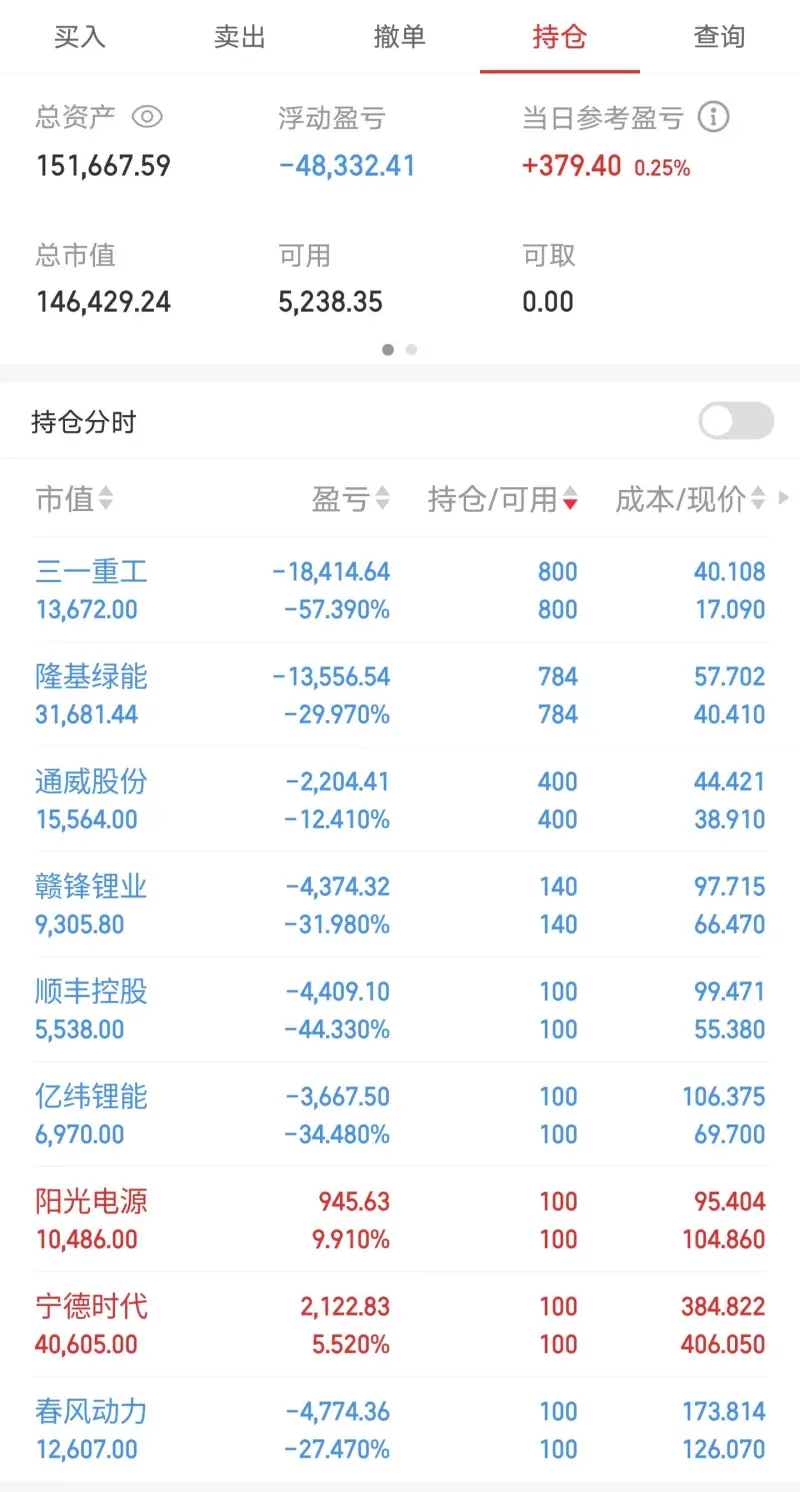Open the 三一重工 holding row
800x1492 pixels.
pyautogui.click(x=400, y=590)
